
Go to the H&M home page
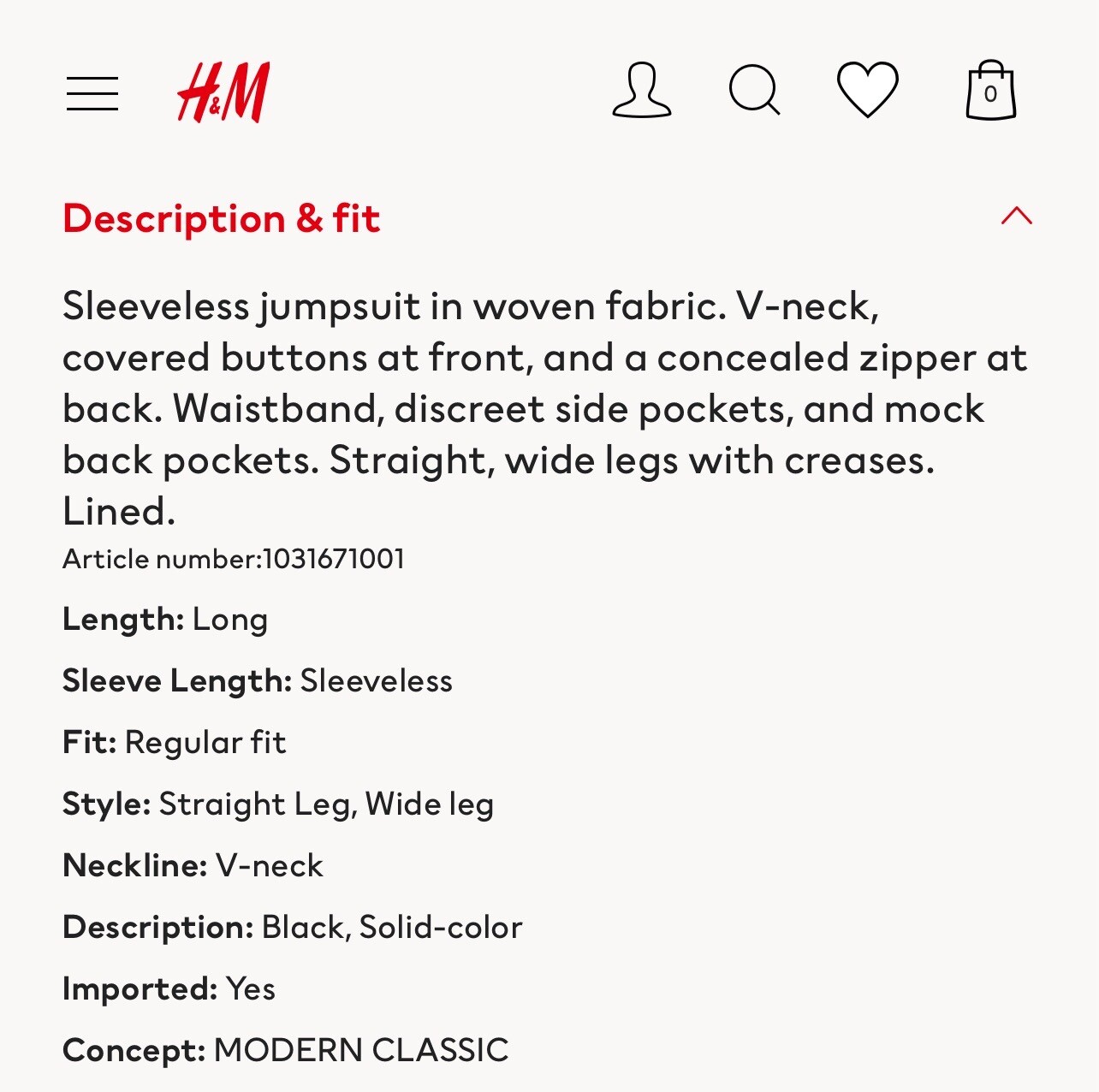(x=223, y=92)
